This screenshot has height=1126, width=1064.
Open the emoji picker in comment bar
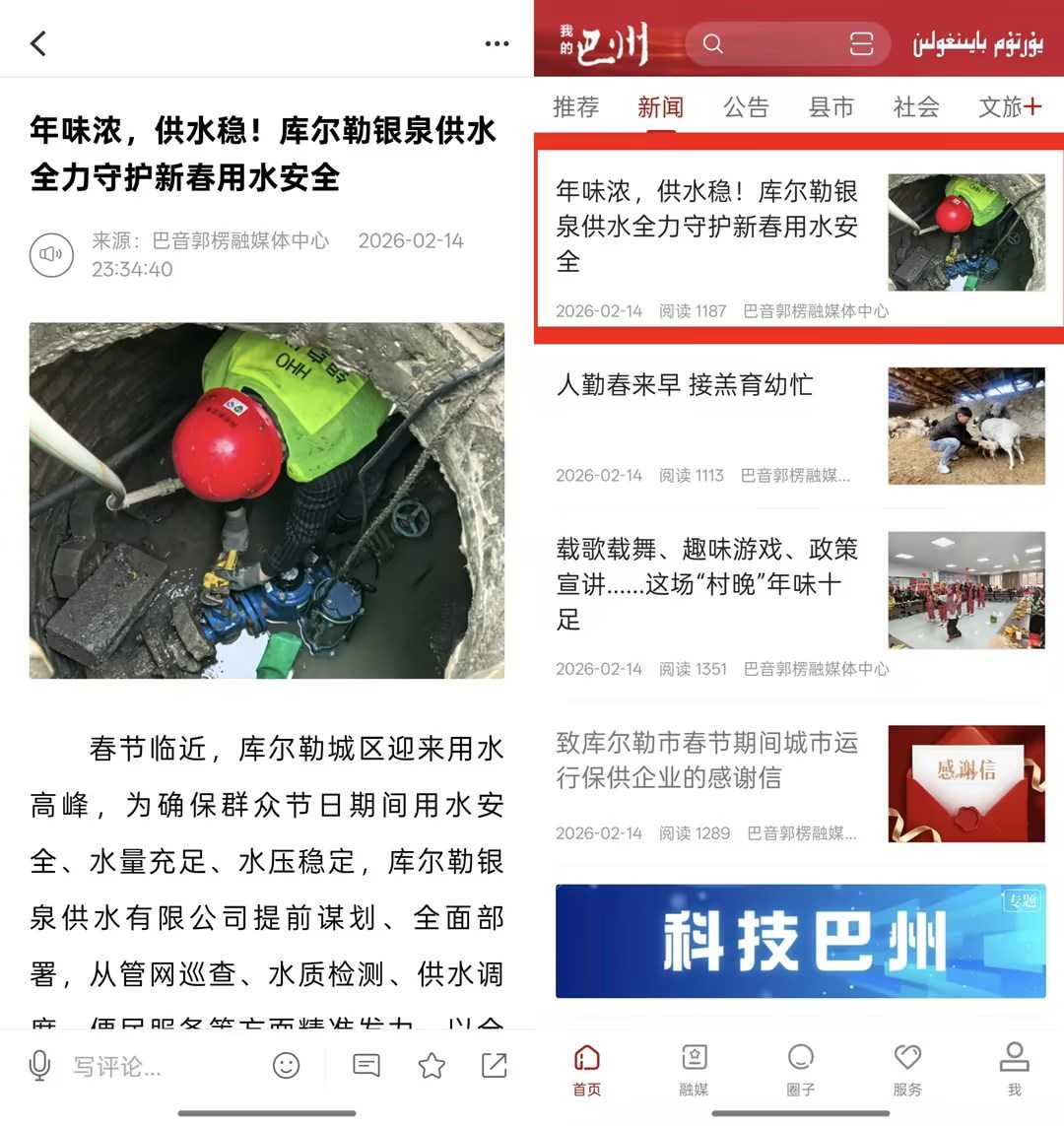pos(287,1065)
